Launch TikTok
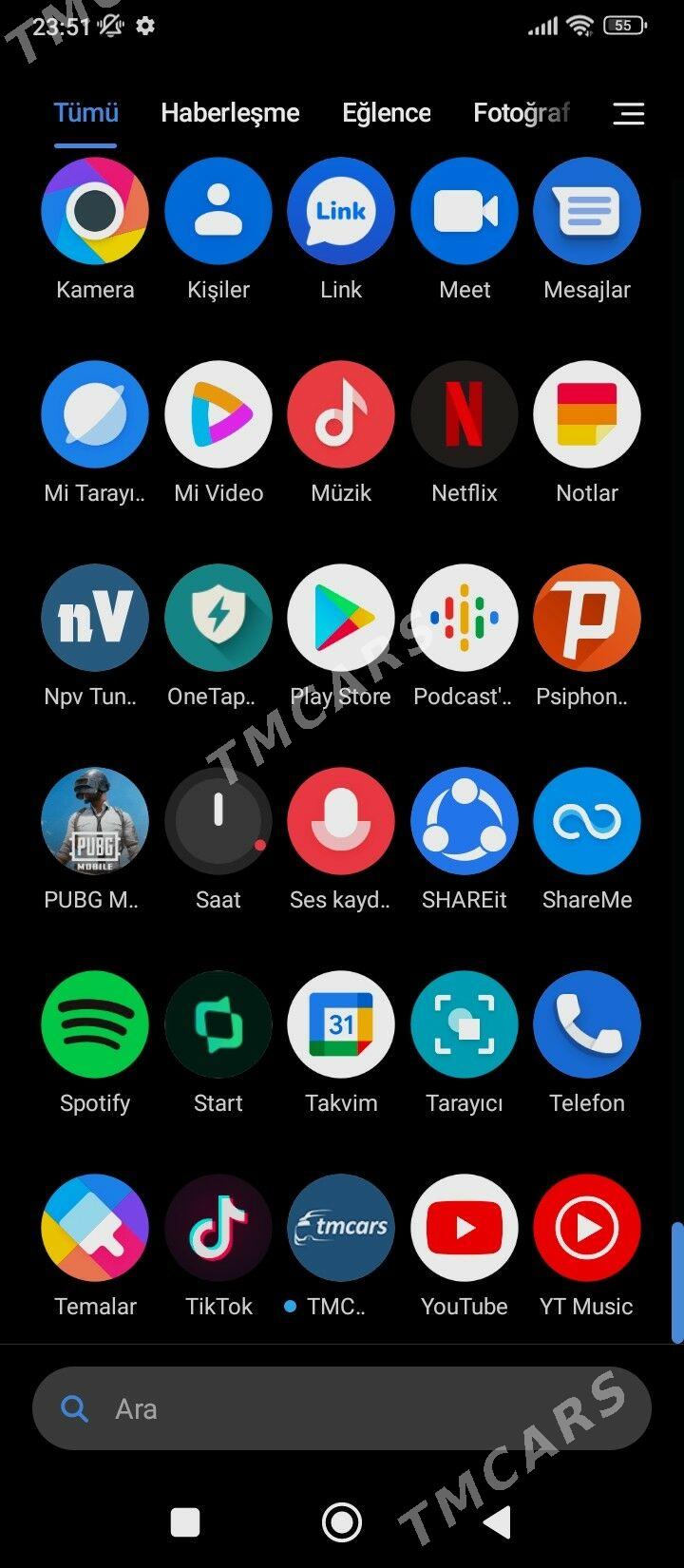 pyautogui.click(x=218, y=1228)
